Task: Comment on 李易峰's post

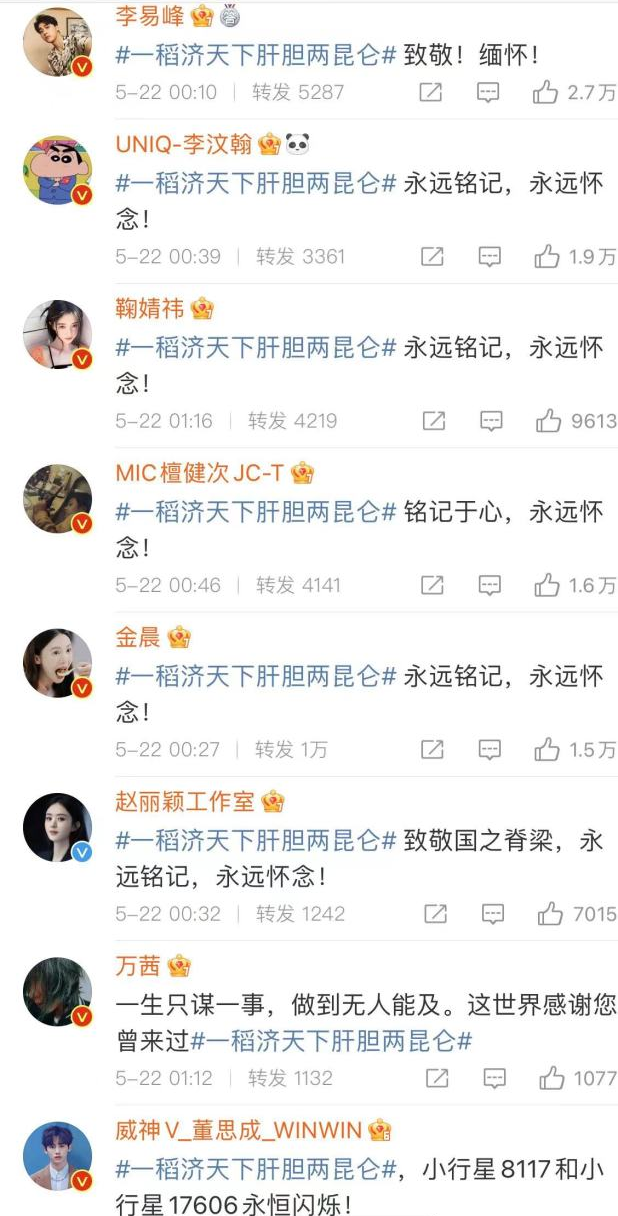Action: point(487,93)
